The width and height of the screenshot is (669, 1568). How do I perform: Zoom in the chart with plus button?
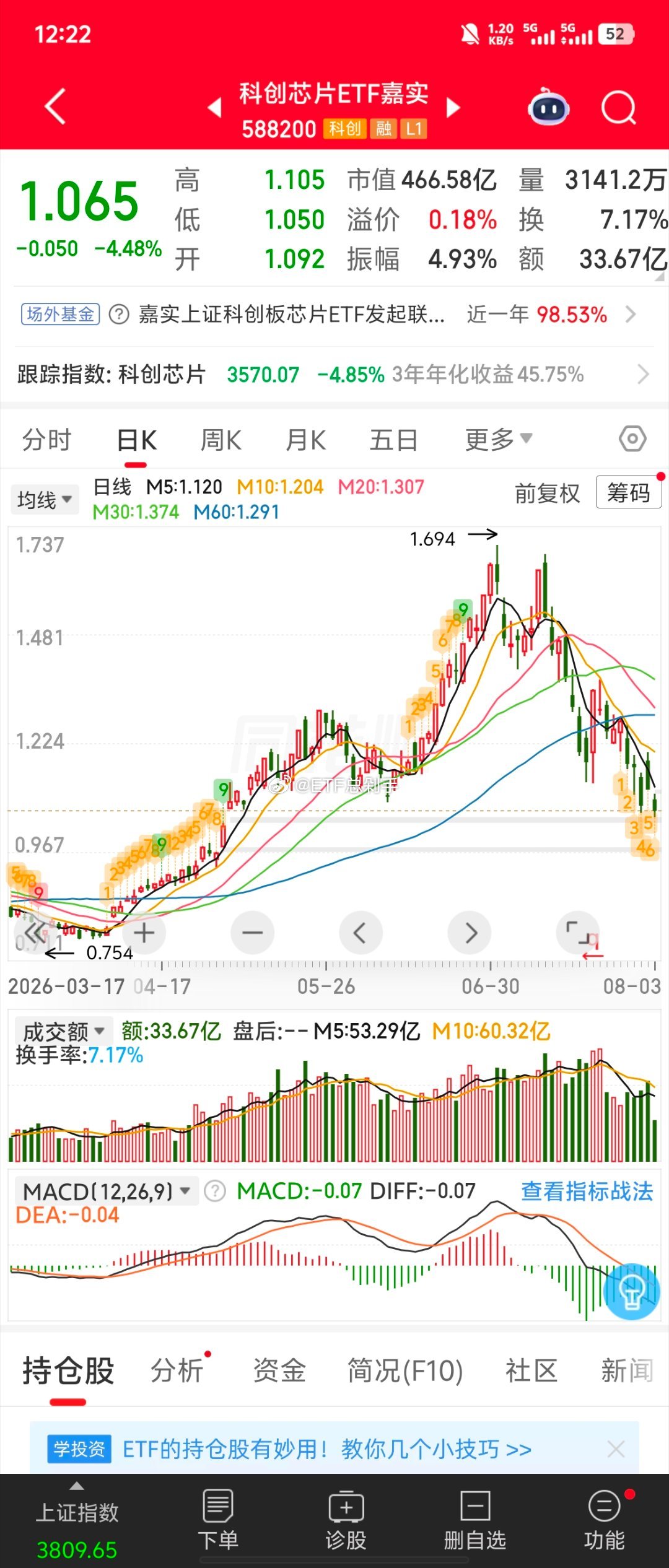(144, 933)
